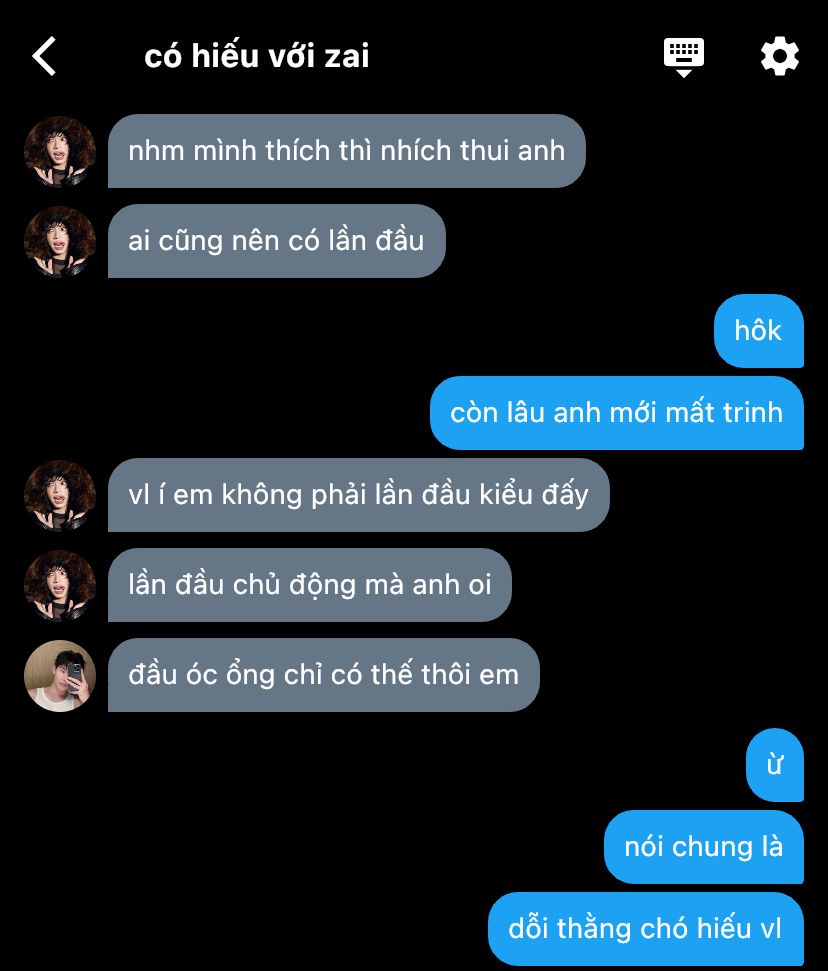828x971 pixels.
Task: Open chat settings gear
Action: tap(779, 56)
